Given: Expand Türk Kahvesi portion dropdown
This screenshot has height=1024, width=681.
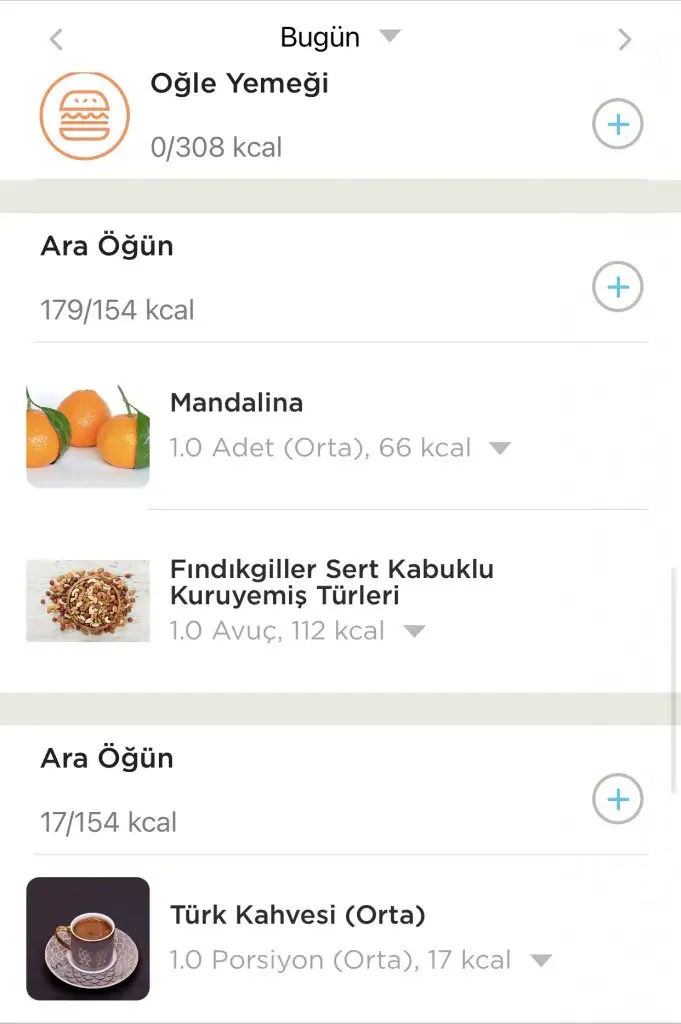Looking at the screenshot, I should 540,961.
